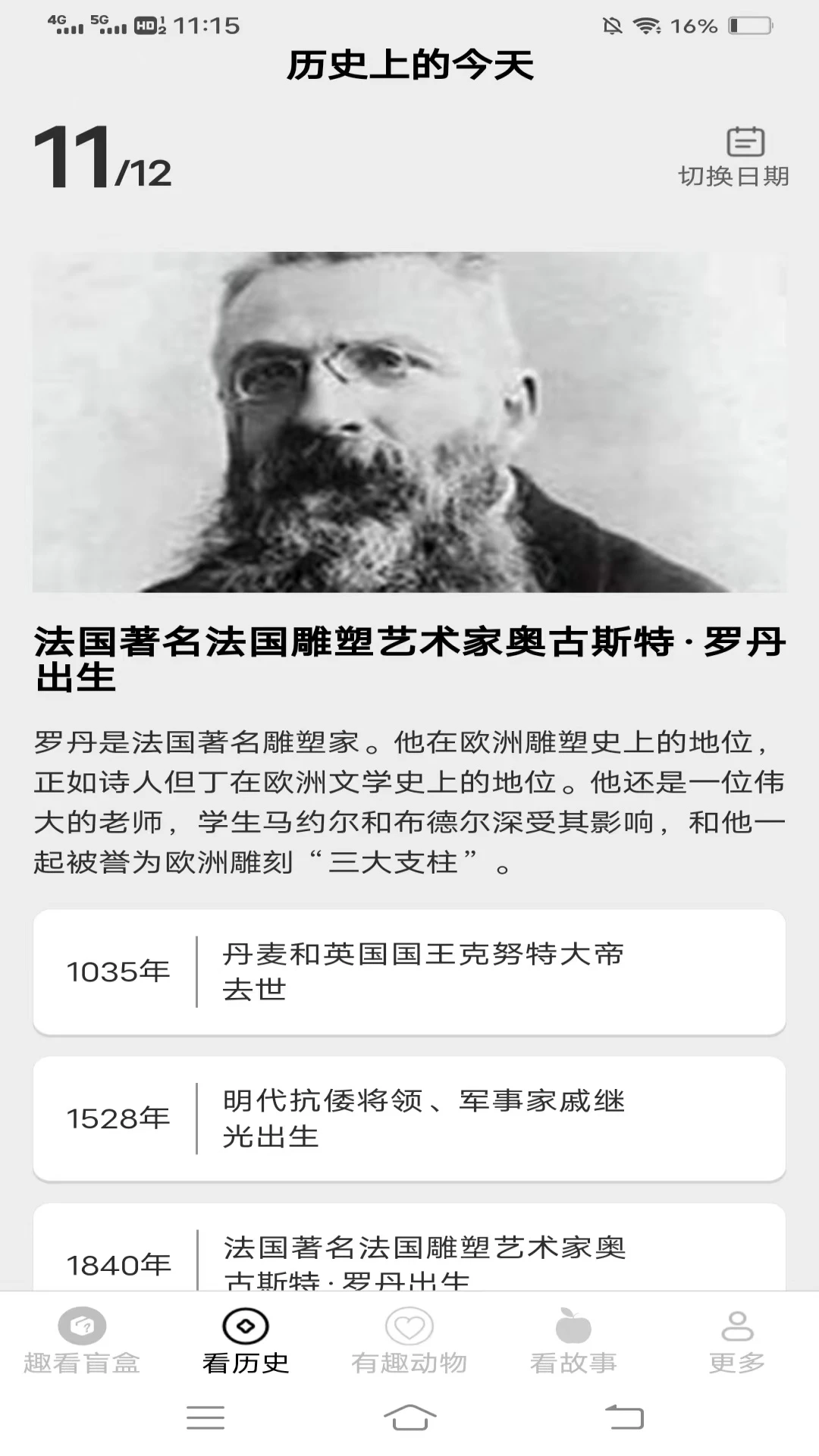Image resolution: width=819 pixels, height=1456 pixels.
Task: Open the 1528年 戚继光出生 entry
Action: pyautogui.click(x=409, y=1119)
